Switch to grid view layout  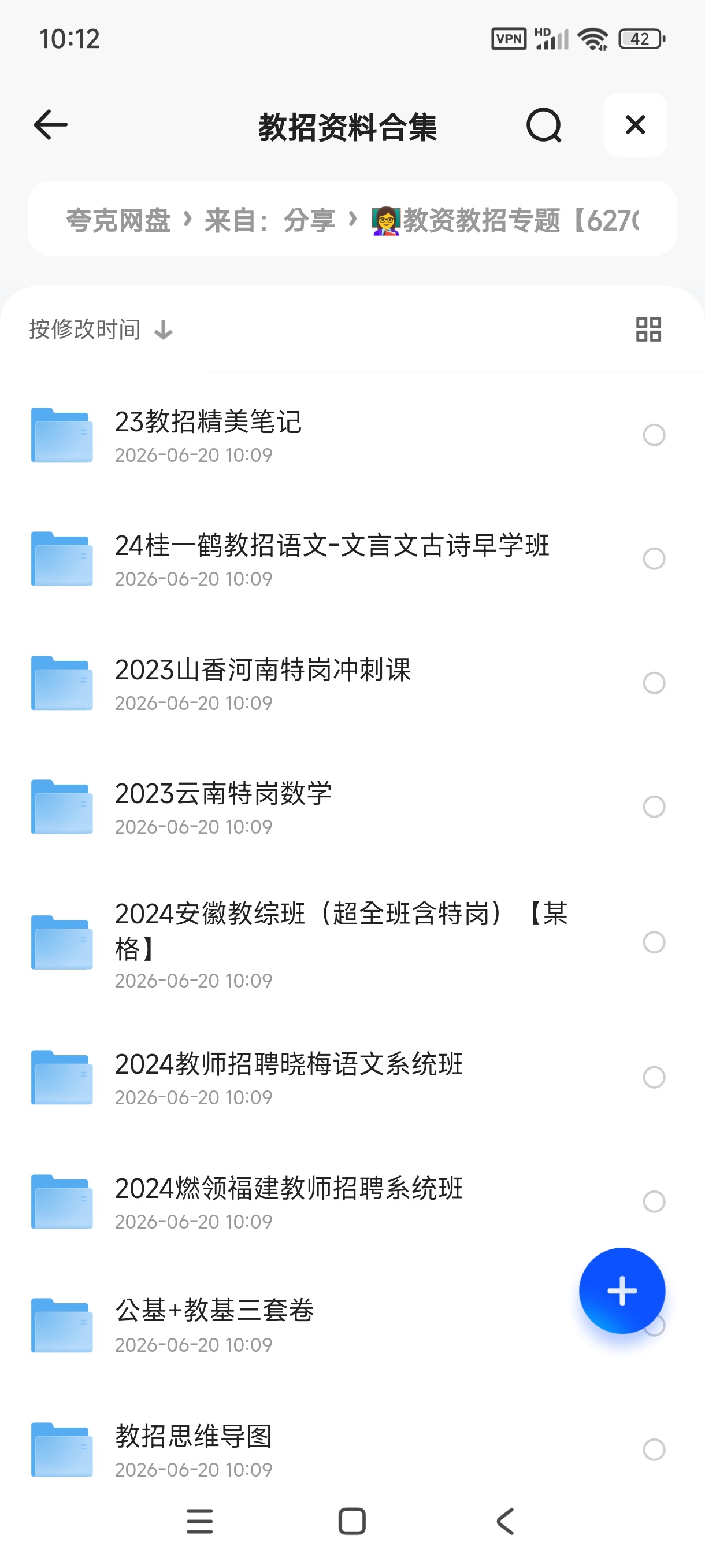coord(648,330)
